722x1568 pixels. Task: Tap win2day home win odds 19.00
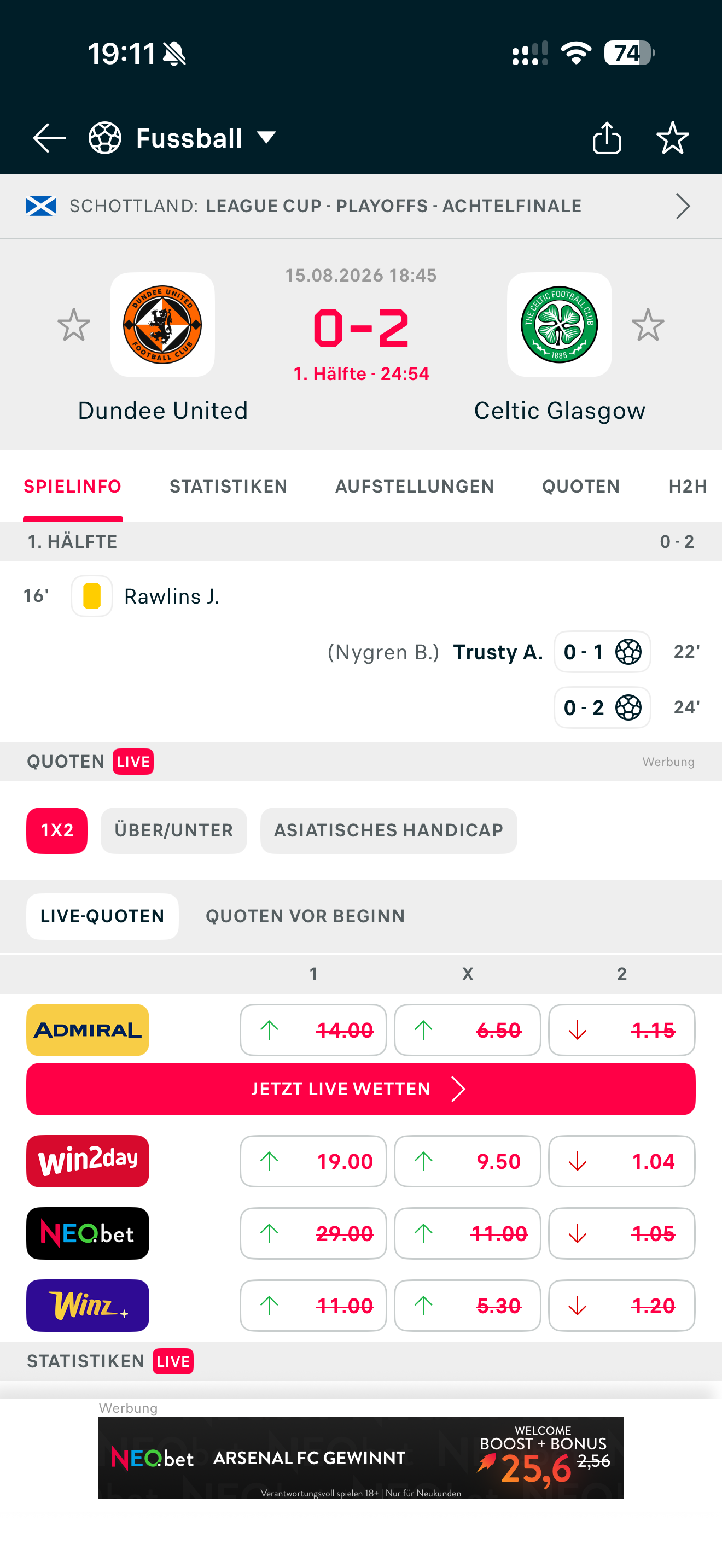click(313, 1161)
